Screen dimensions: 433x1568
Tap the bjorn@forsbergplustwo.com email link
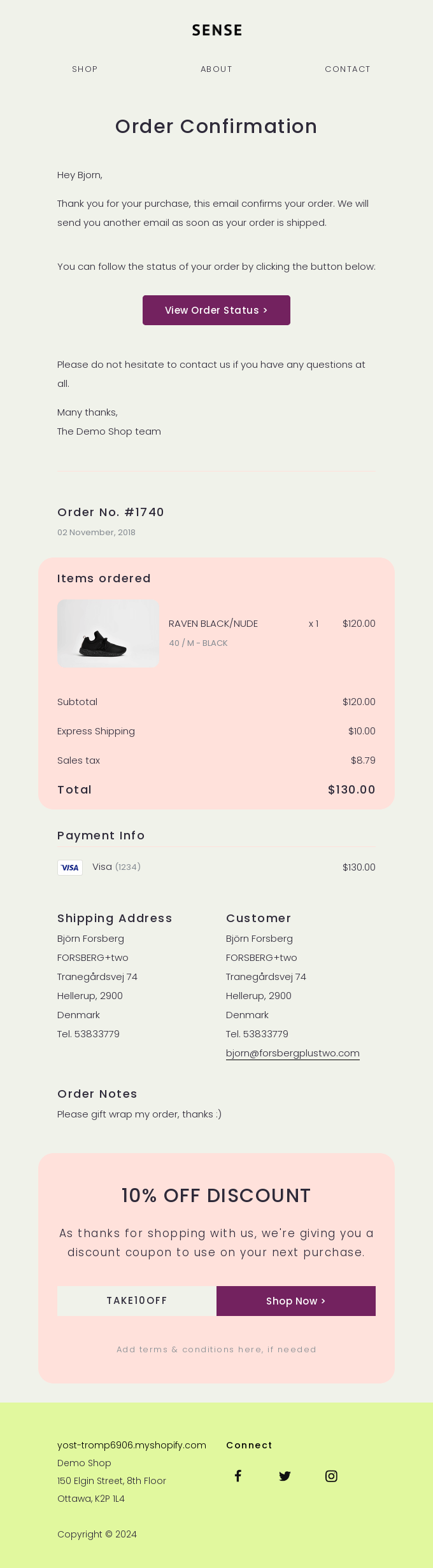point(292,1053)
